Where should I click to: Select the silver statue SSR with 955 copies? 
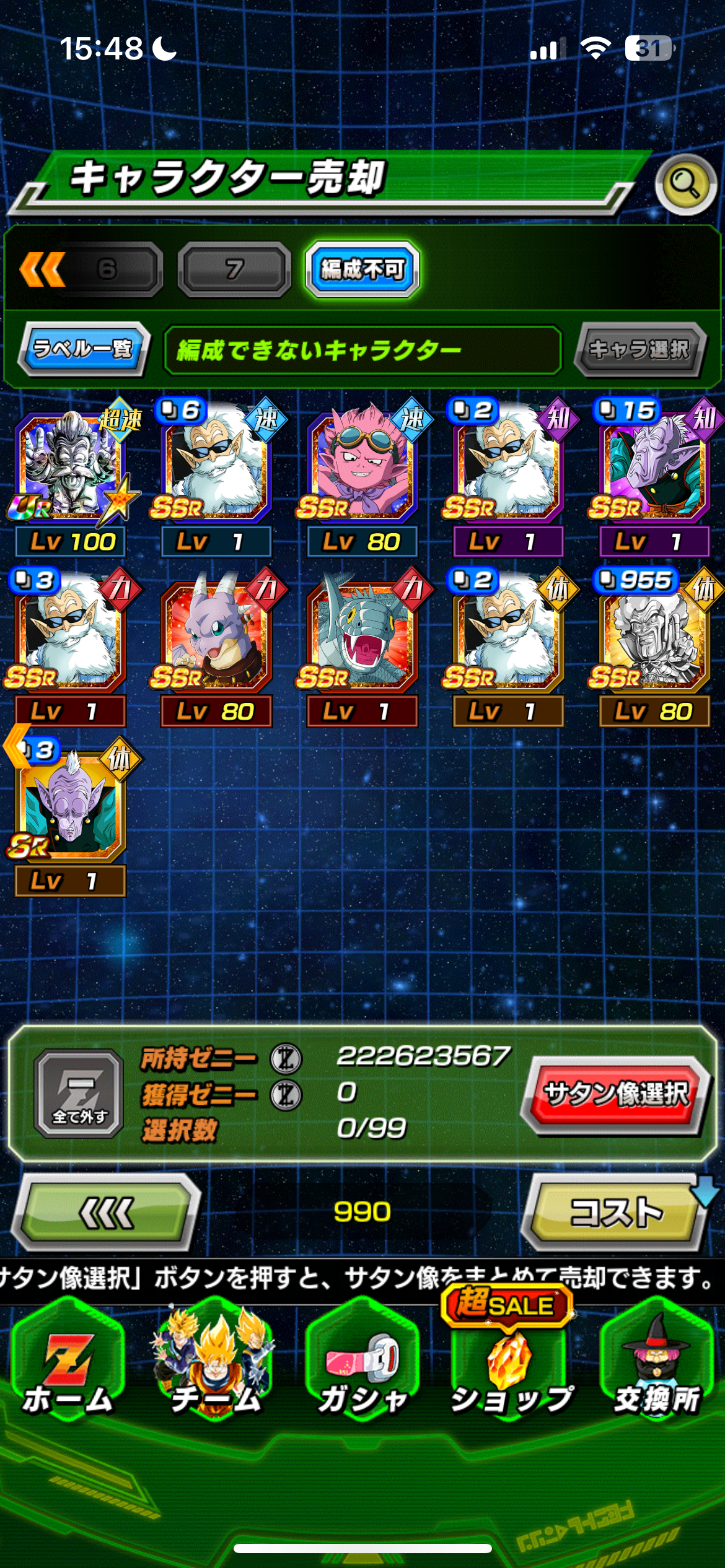tap(654, 647)
